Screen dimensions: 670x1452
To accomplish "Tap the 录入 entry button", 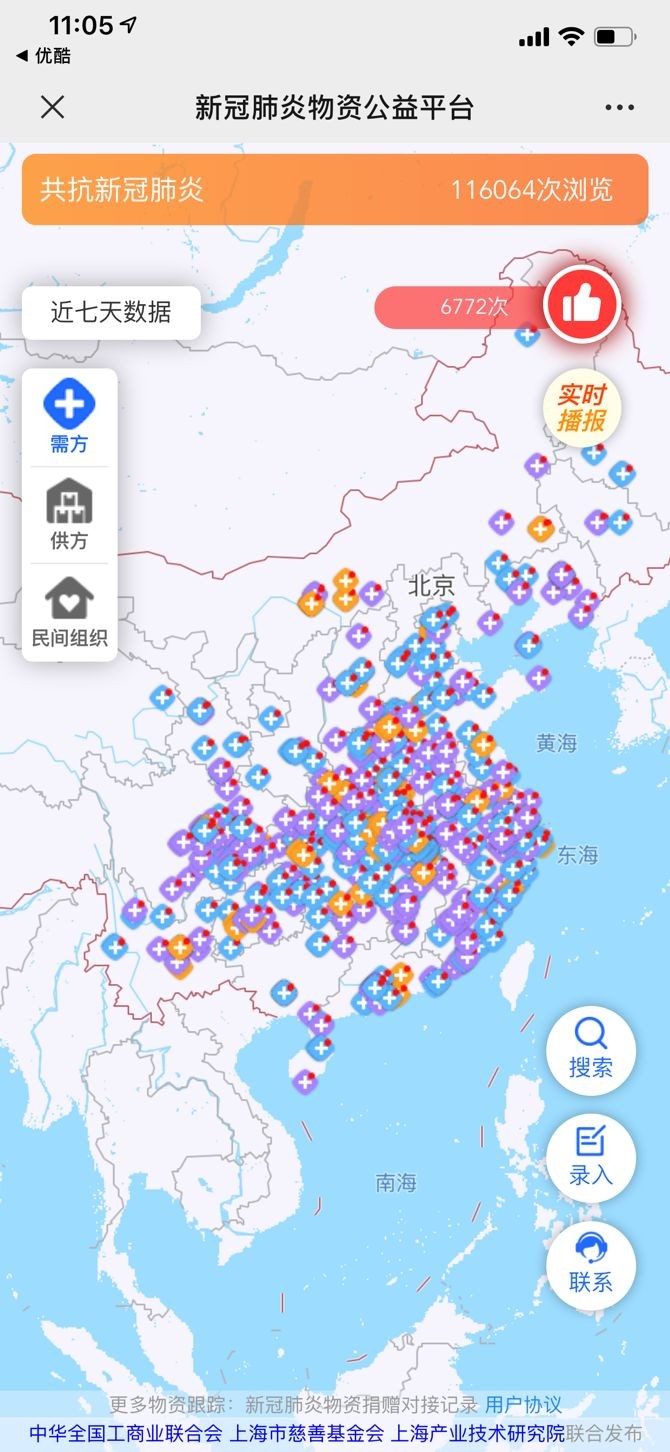I will point(590,1158).
